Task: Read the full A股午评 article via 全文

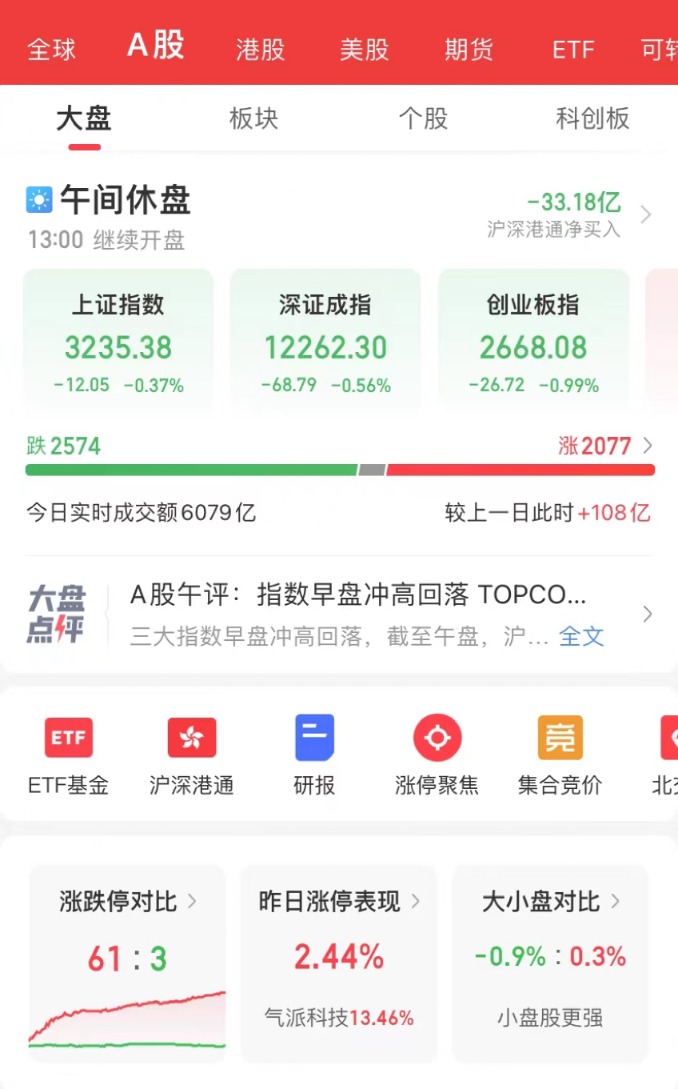Action: pyautogui.click(x=581, y=636)
